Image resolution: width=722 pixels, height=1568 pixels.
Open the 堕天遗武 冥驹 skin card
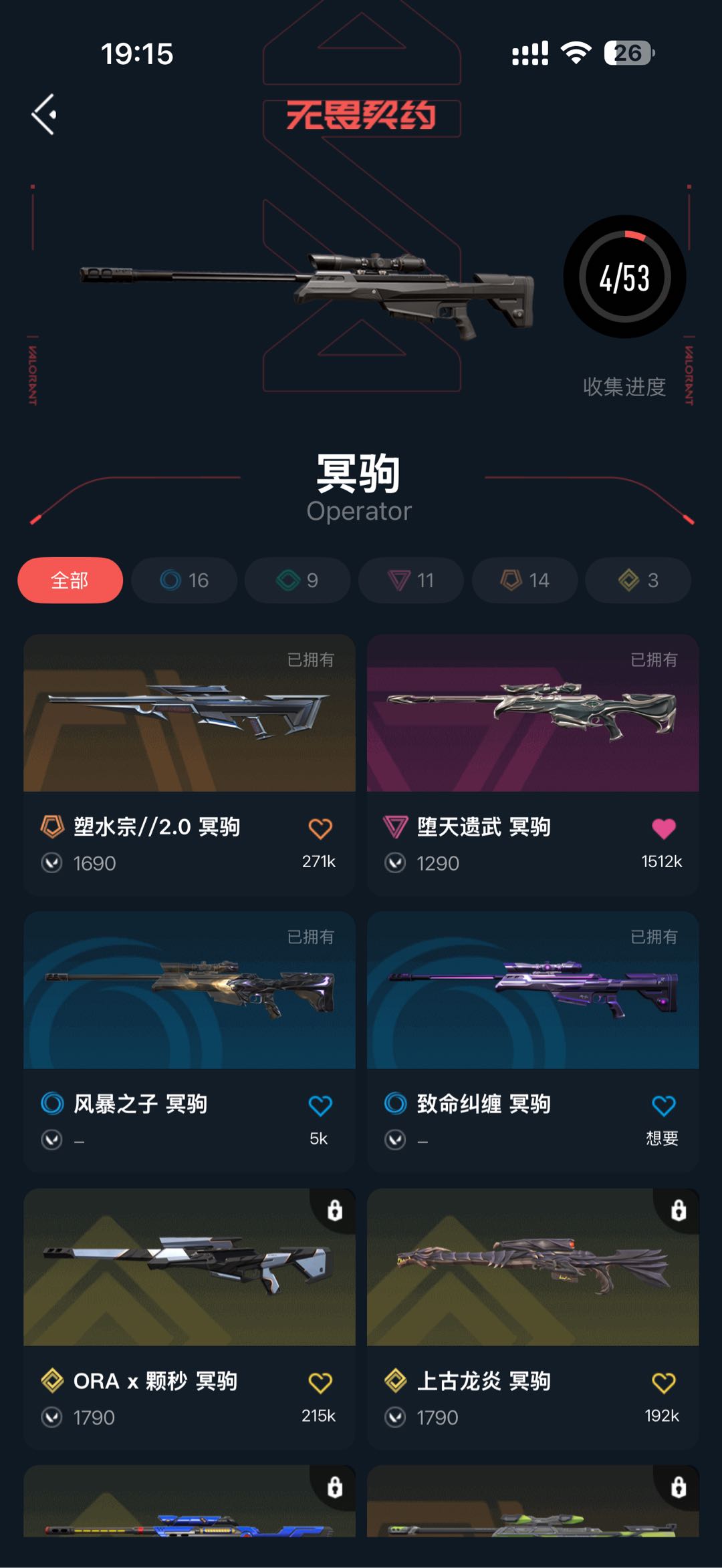pos(533,764)
